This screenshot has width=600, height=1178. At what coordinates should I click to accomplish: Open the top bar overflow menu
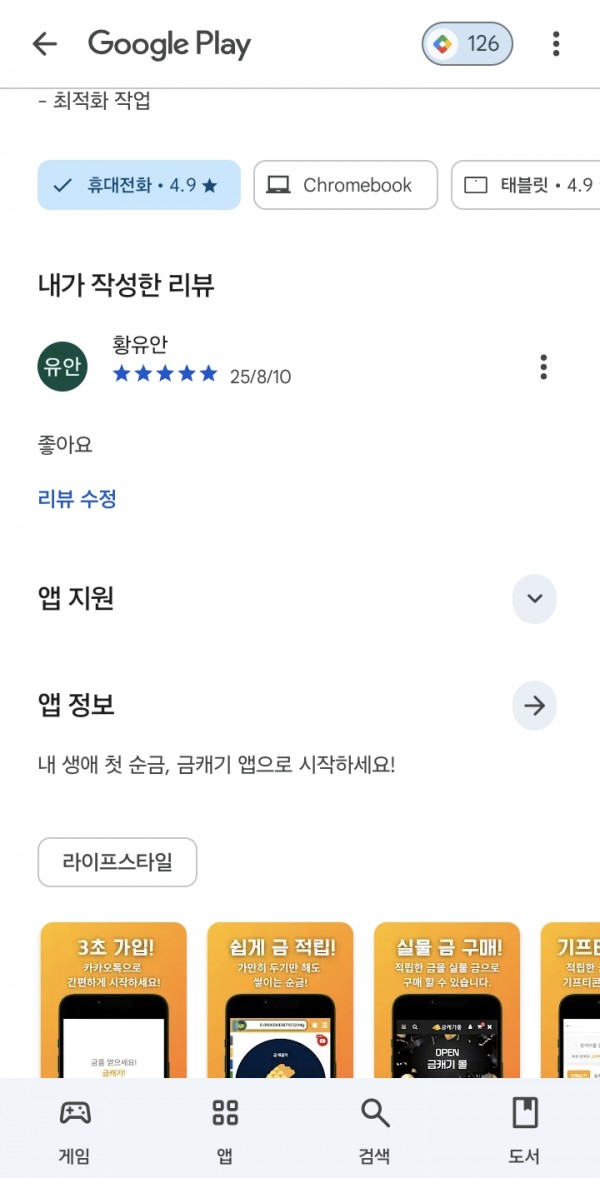pyautogui.click(x=556, y=44)
